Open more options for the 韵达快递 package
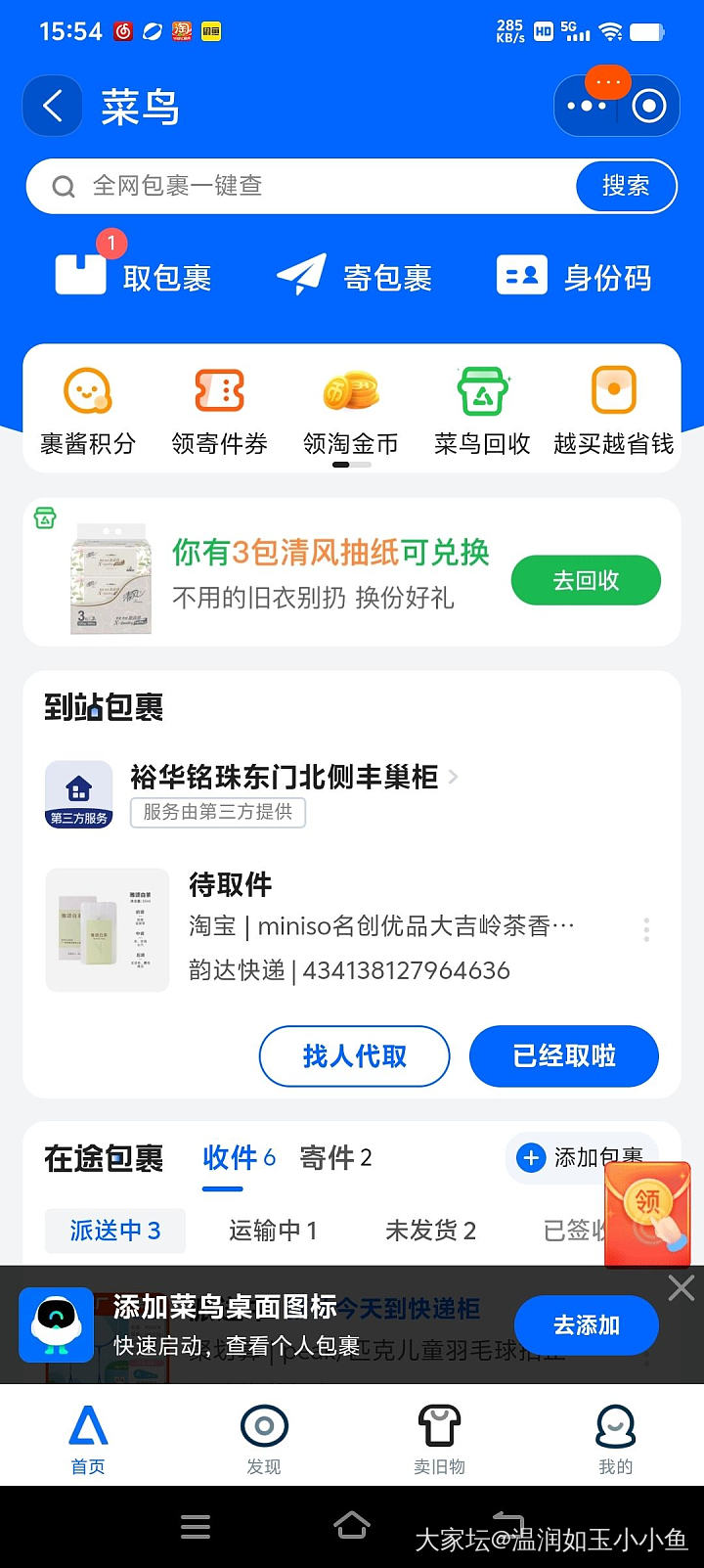 [x=646, y=929]
